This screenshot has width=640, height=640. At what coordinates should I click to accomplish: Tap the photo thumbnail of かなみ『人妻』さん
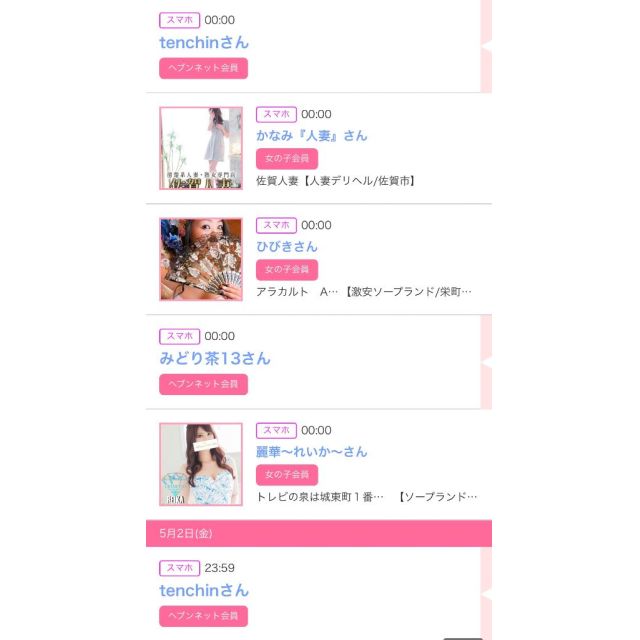[201, 148]
